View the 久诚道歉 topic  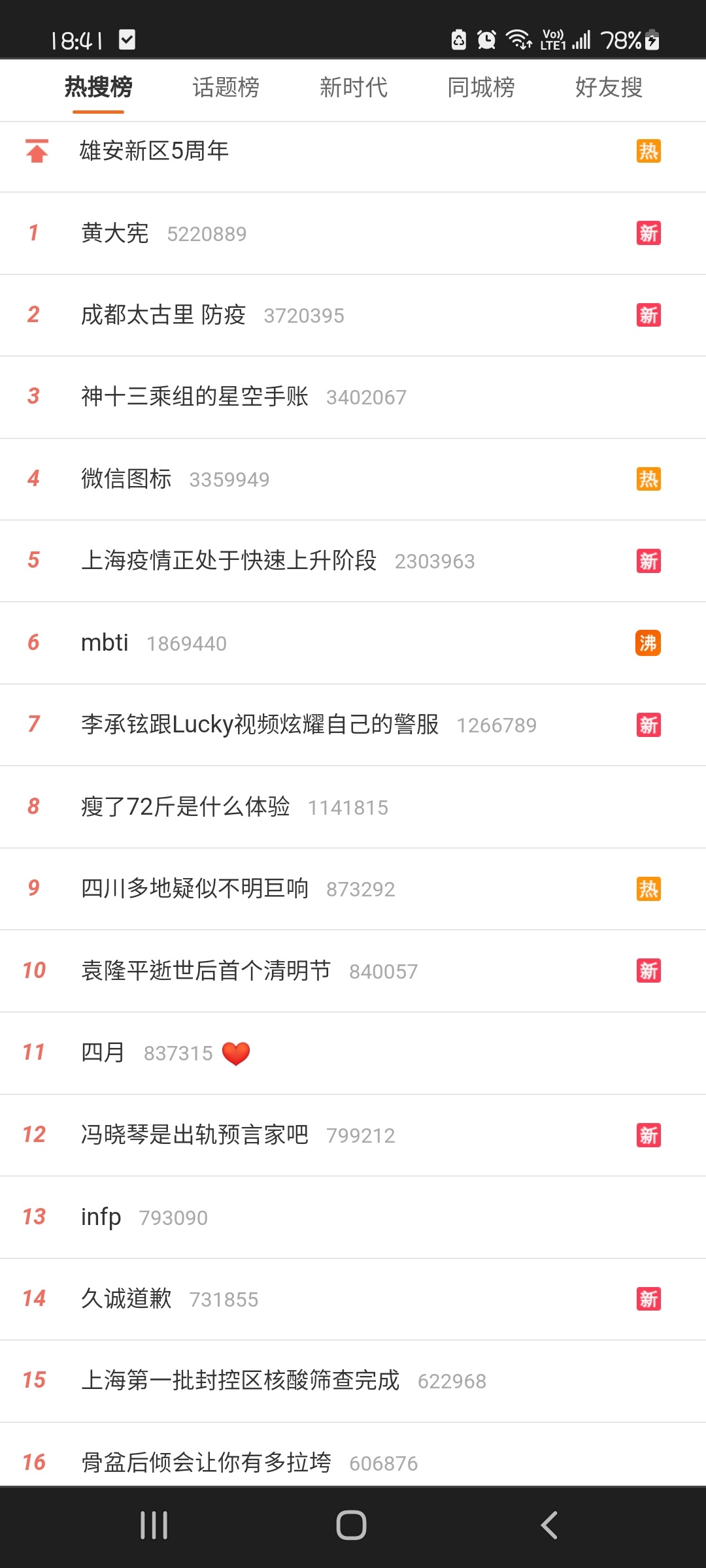point(353,1299)
